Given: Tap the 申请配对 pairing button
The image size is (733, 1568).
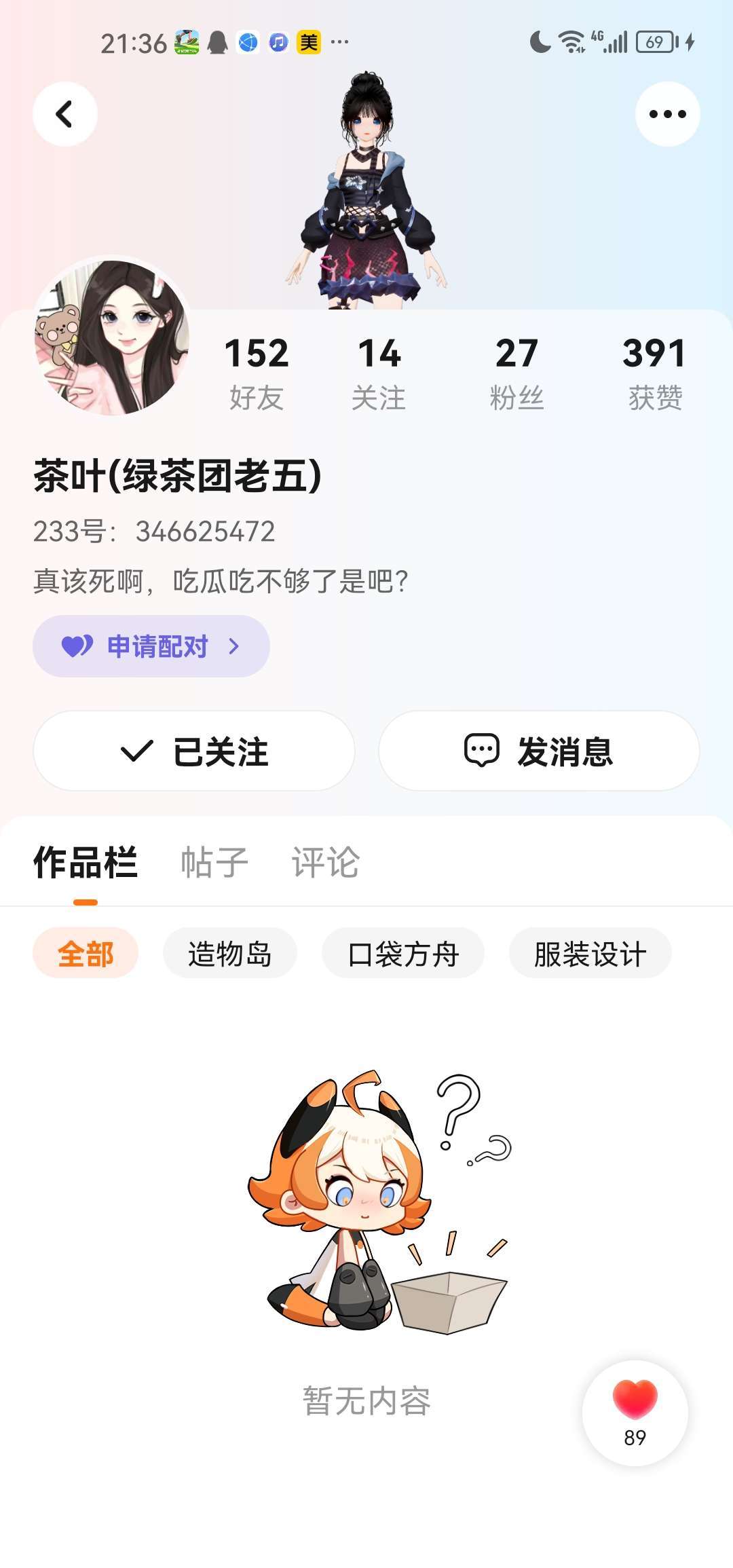Looking at the screenshot, I should point(151,646).
